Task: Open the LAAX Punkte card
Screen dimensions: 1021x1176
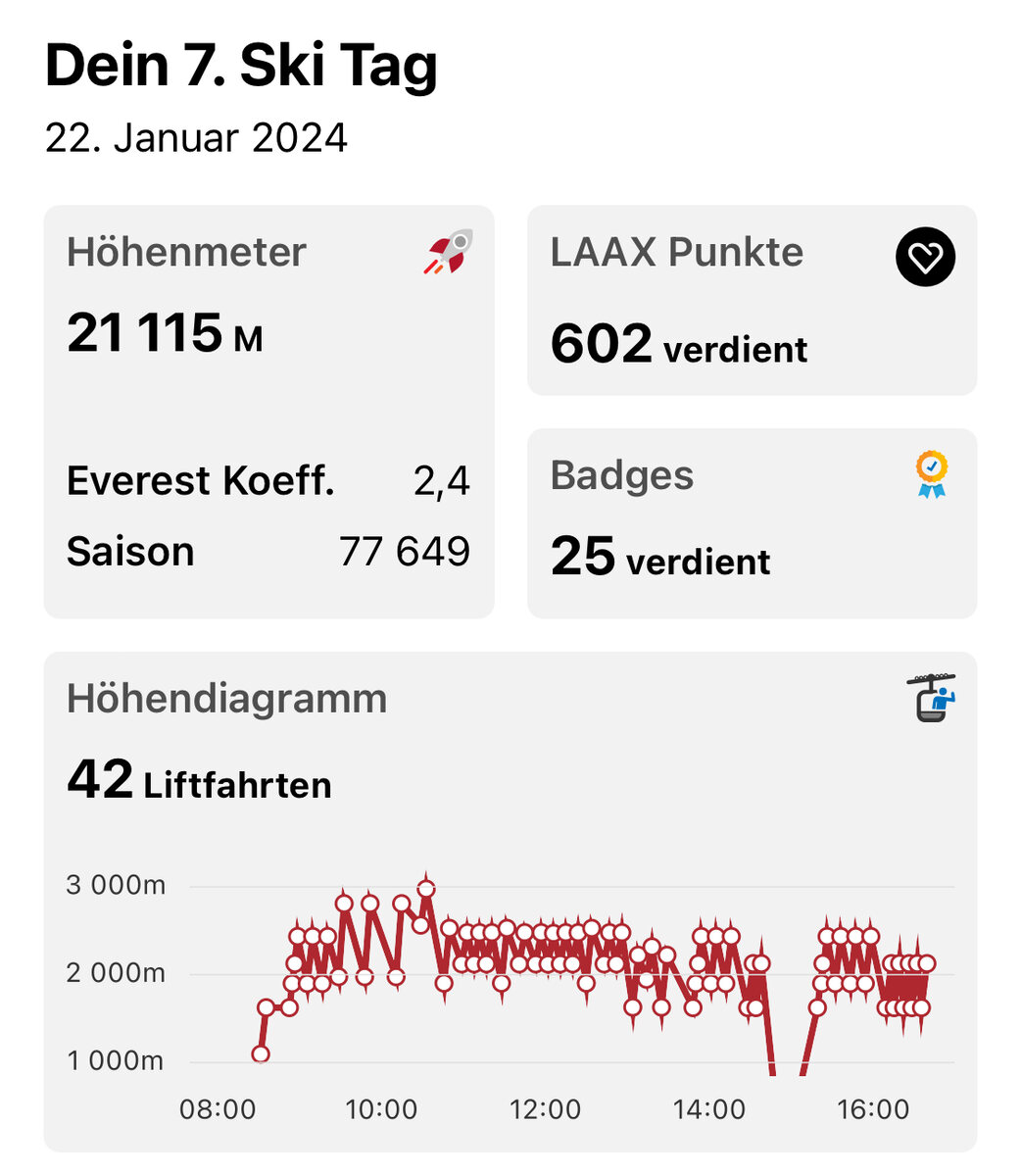Action: (x=752, y=301)
